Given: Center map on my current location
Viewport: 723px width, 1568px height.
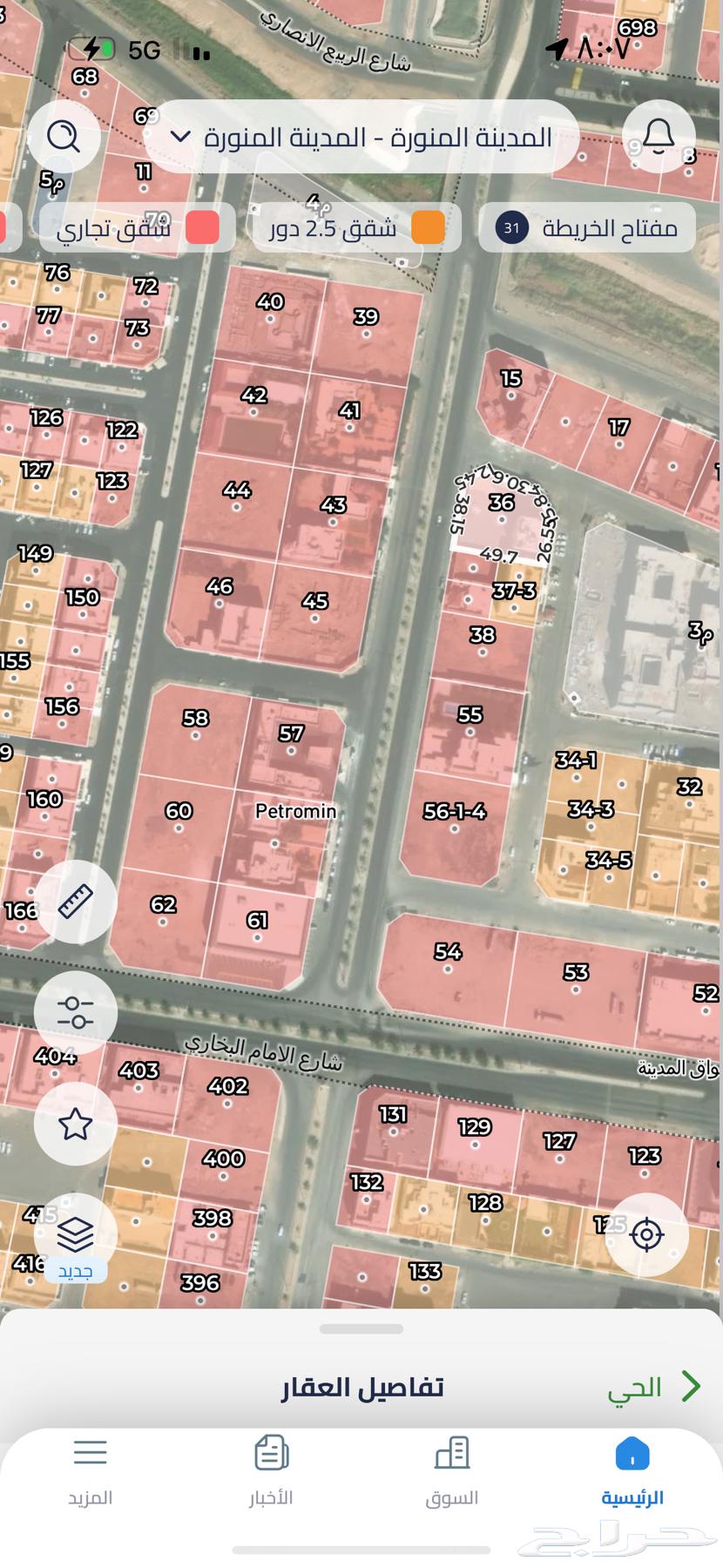Looking at the screenshot, I should 646,1234.
